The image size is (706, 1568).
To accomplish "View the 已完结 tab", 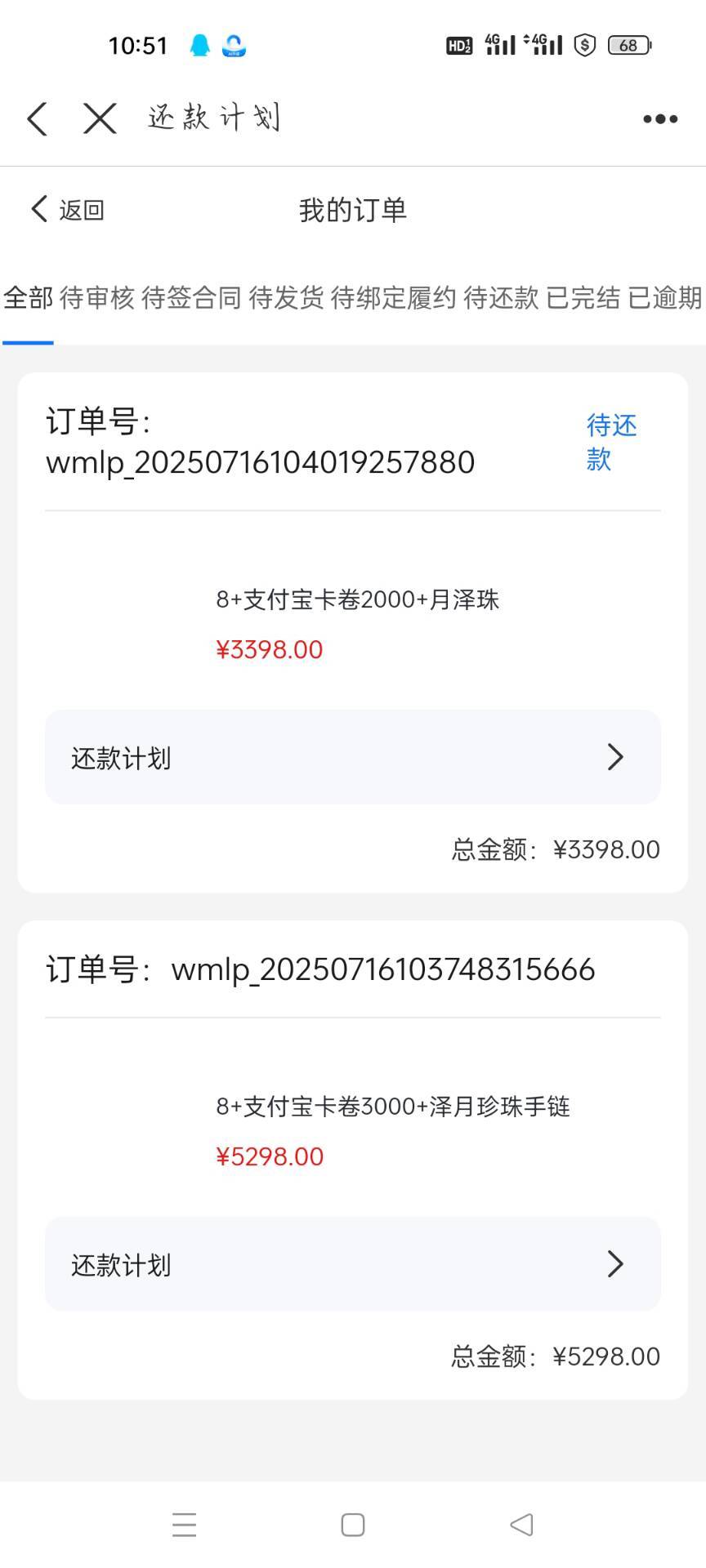I will tap(583, 298).
